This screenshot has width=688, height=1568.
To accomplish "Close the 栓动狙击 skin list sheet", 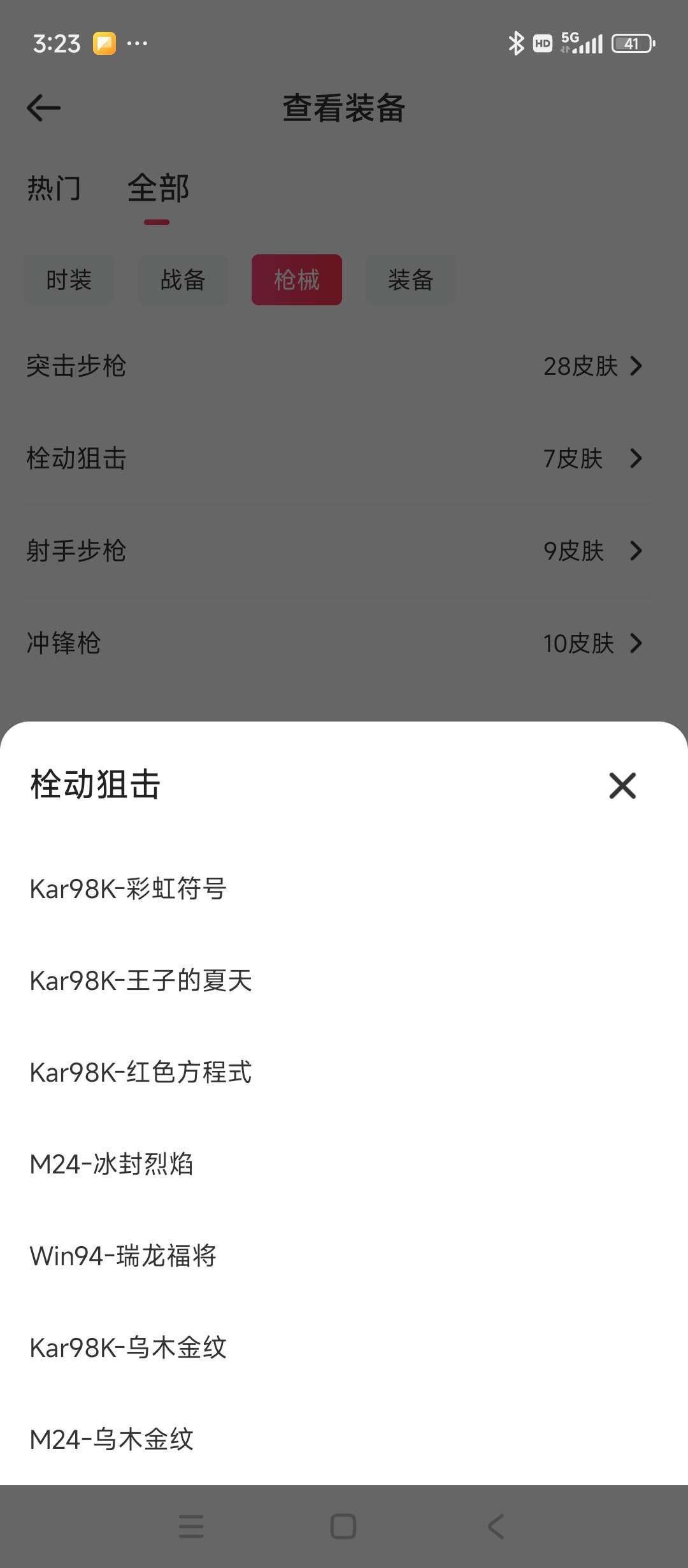I will 622,785.
